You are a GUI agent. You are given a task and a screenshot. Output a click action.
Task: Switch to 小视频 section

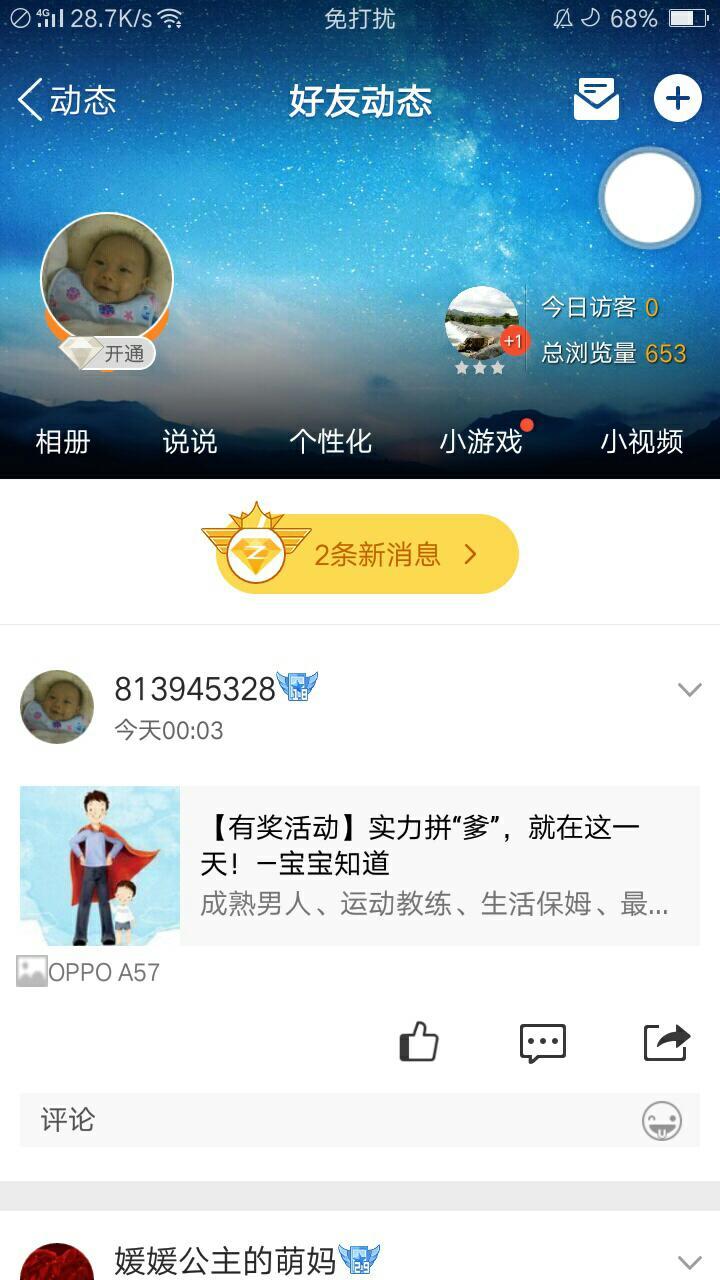[x=641, y=441]
